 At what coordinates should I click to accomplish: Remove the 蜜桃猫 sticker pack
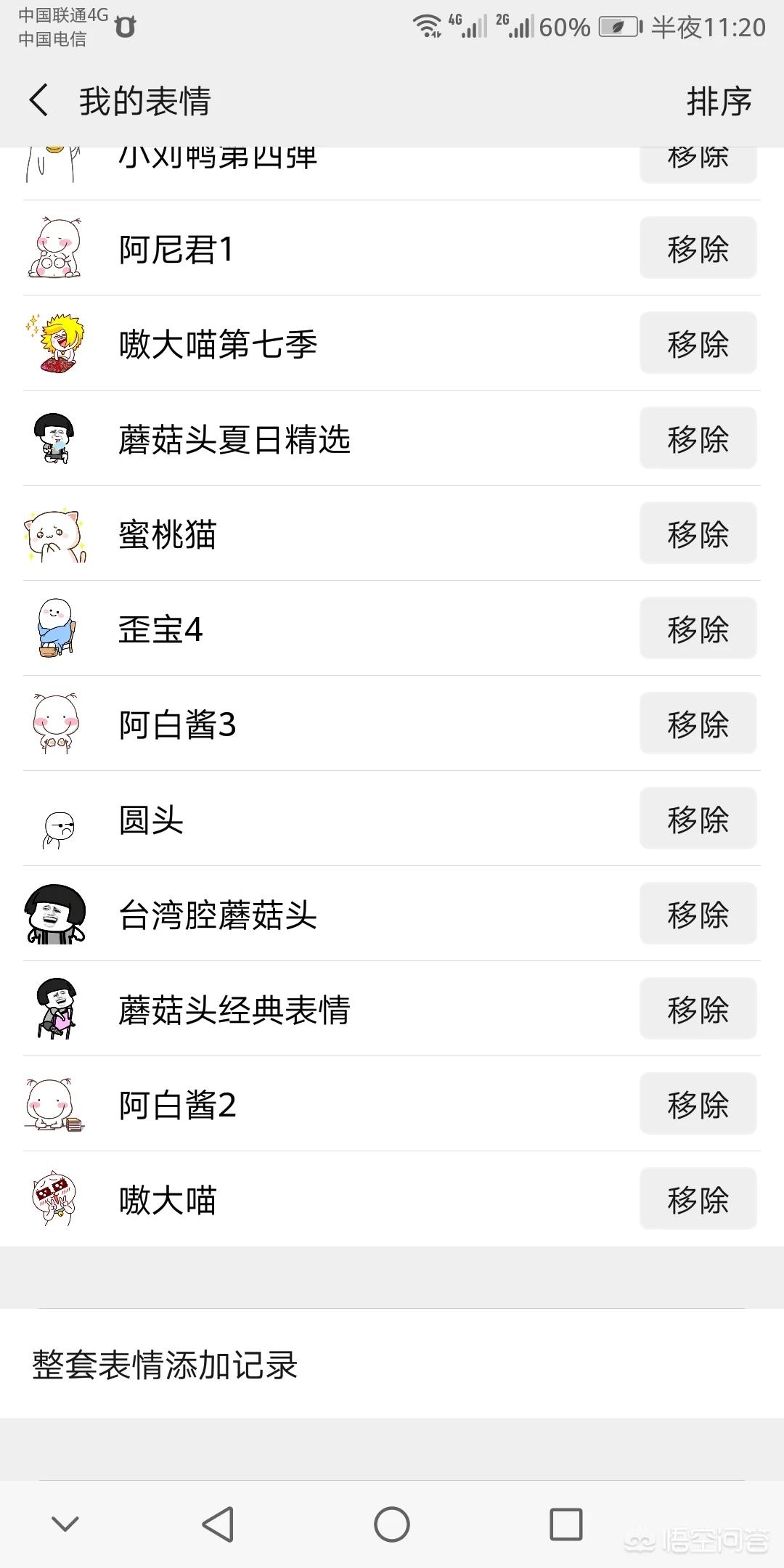(697, 534)
